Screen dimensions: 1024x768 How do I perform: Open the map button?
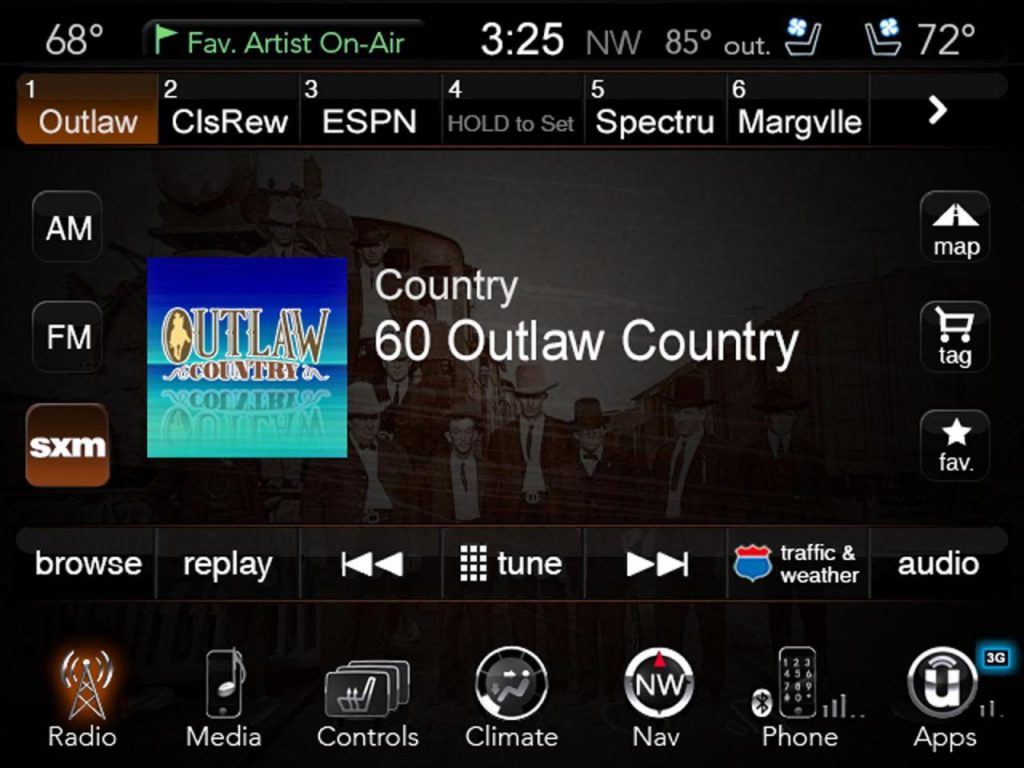[x=955, y=228]
